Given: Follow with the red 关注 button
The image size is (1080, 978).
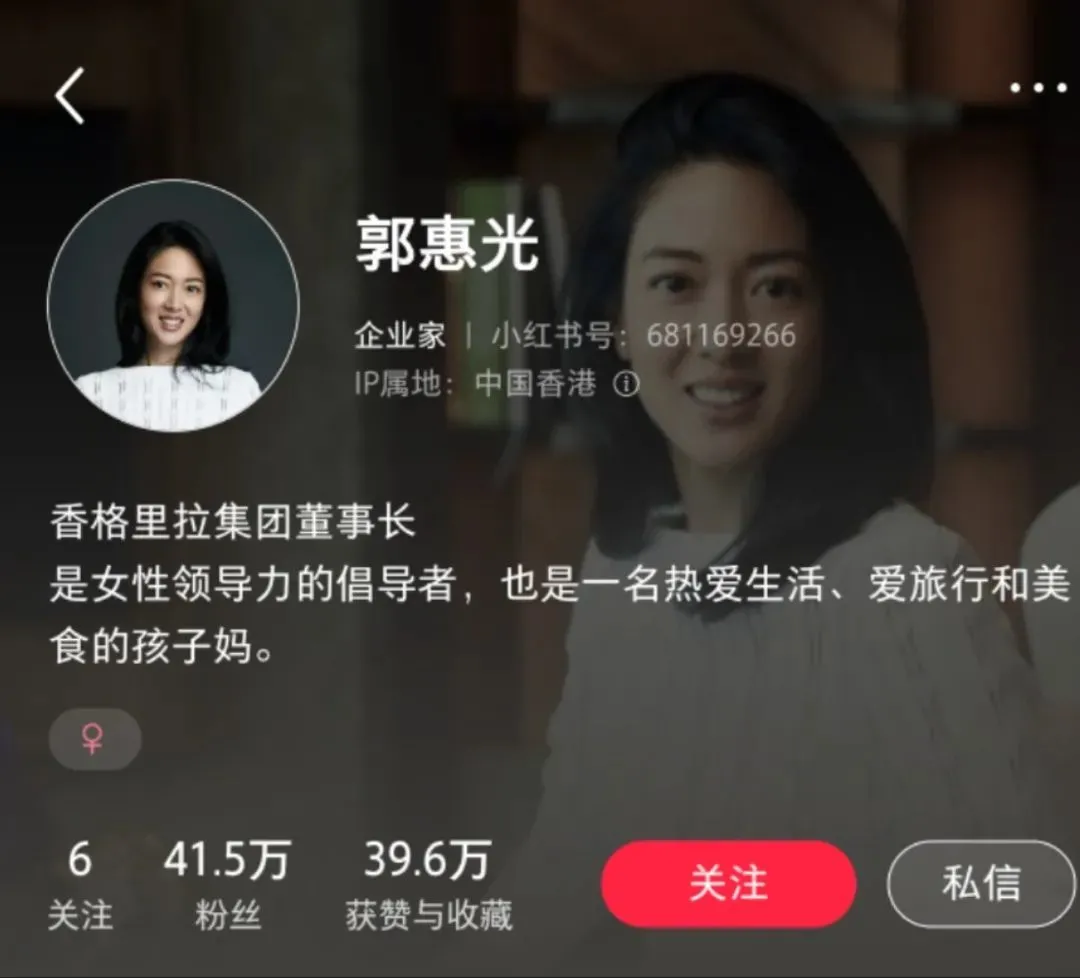Looking at the screenshot, I should pos(728,884).
